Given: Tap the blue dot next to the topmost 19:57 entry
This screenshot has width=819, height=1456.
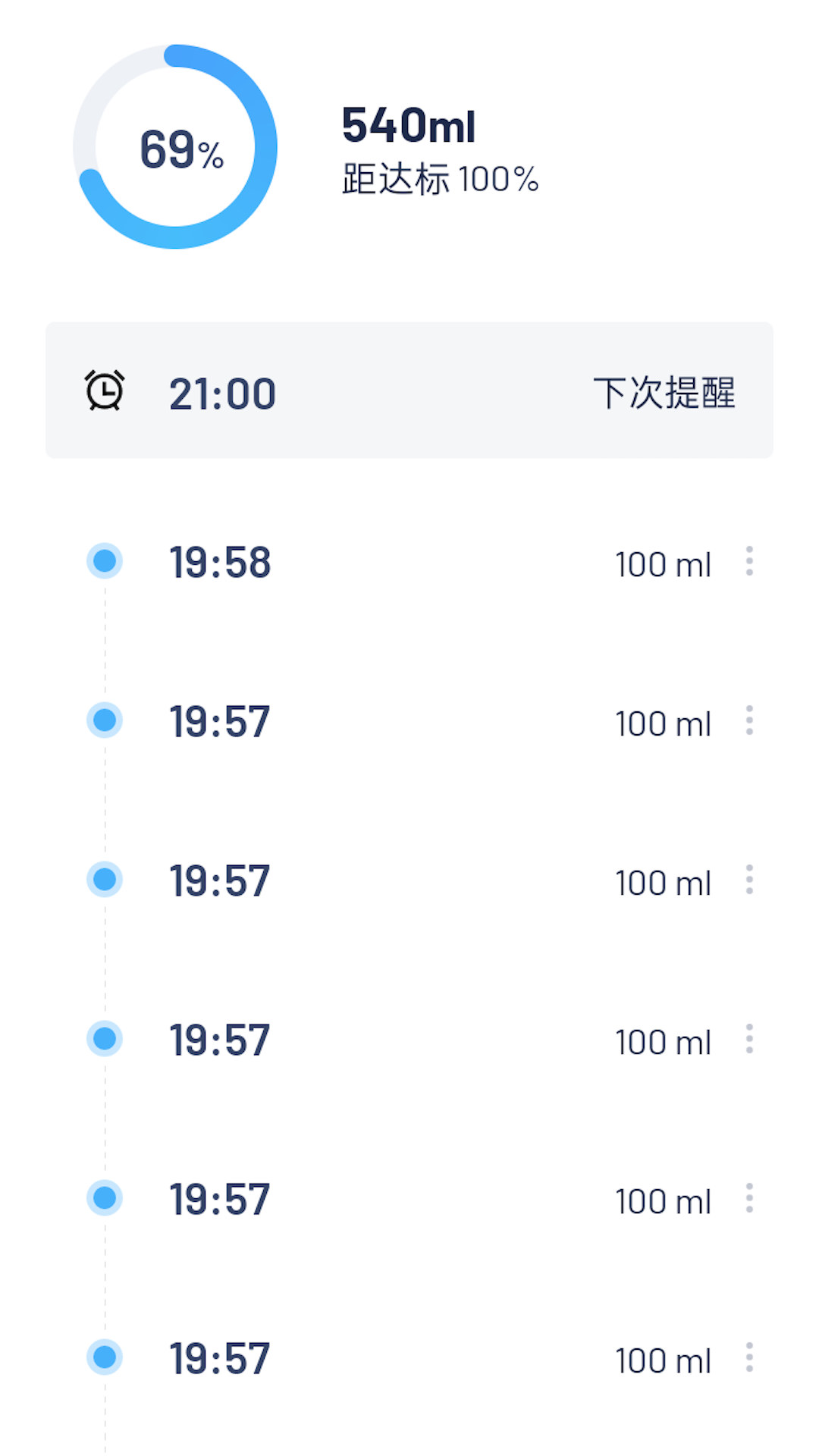Looking at the screenshot, I should coord(105,722).
